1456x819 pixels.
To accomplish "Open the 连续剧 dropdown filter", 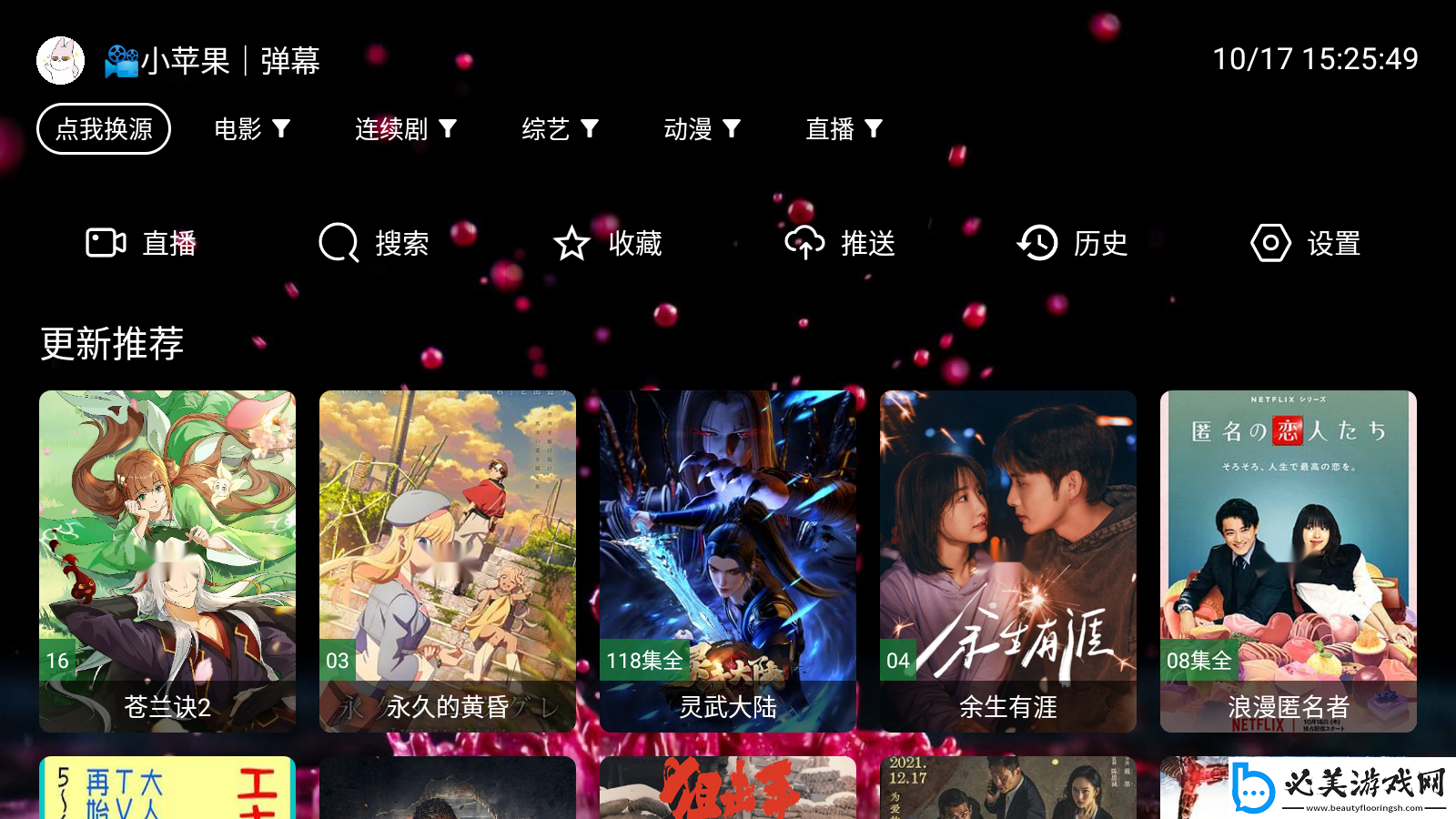I will click(405, 129).
